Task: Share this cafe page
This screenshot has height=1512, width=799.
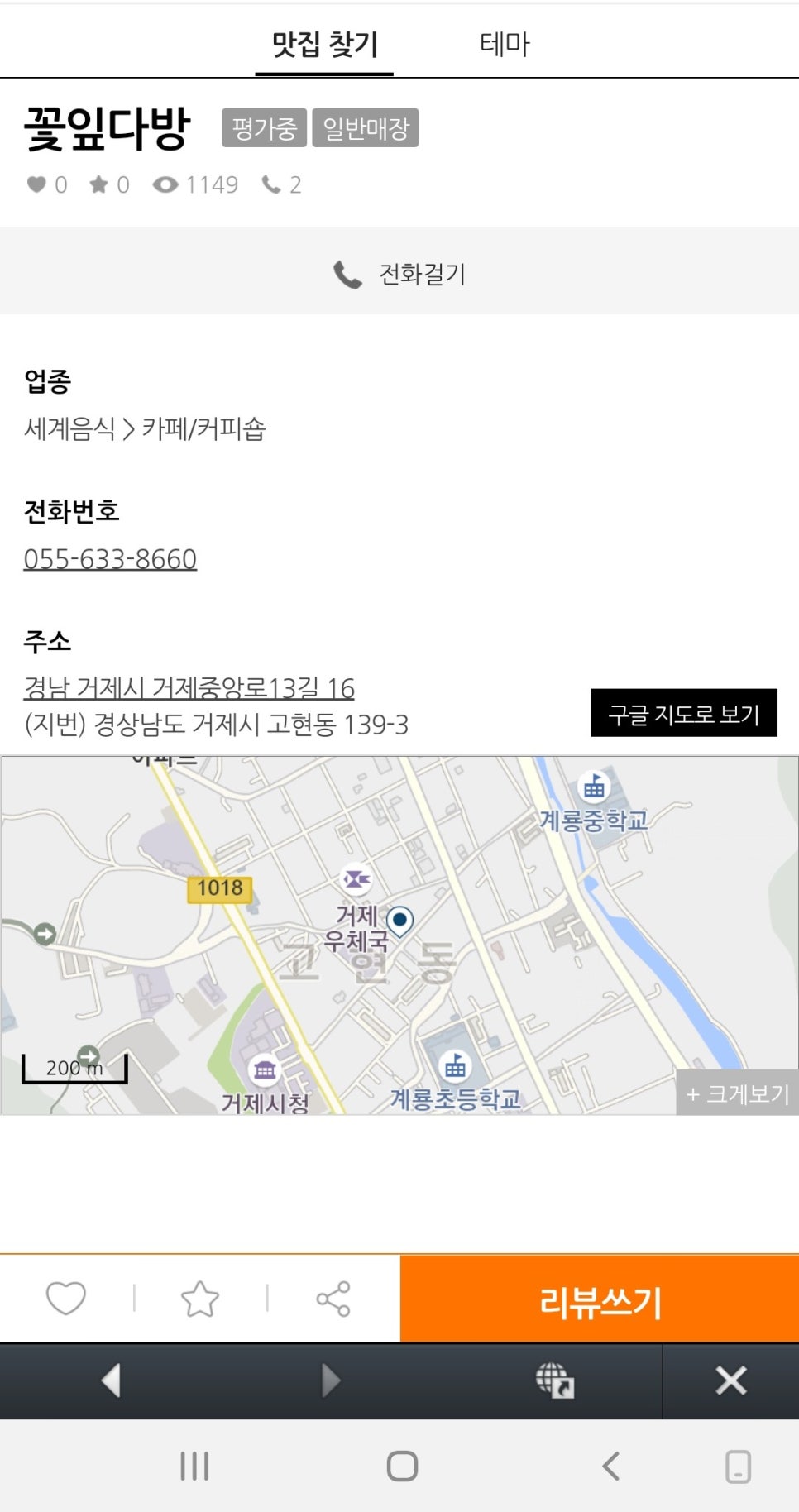Action: pyautogui.click(x=333, y=1299)
